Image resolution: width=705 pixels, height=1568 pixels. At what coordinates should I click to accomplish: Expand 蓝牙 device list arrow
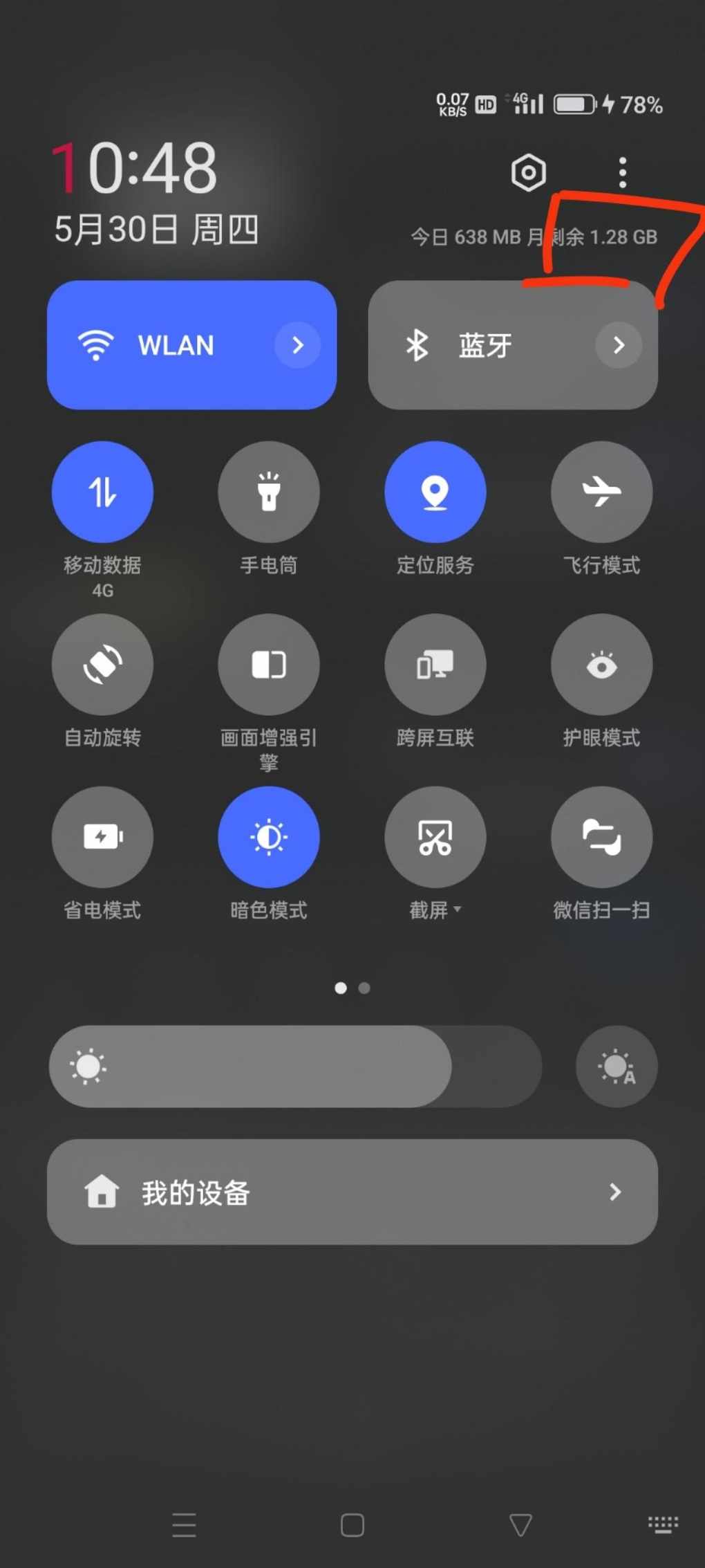click(619, 344)
